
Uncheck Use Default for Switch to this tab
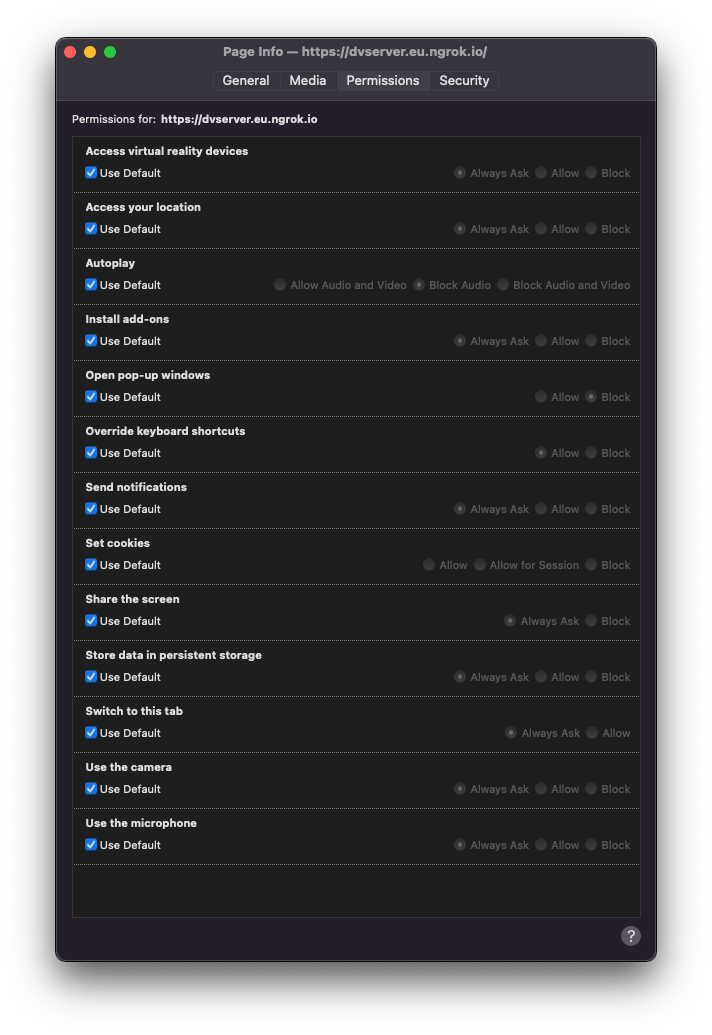[x=91, y=733]
